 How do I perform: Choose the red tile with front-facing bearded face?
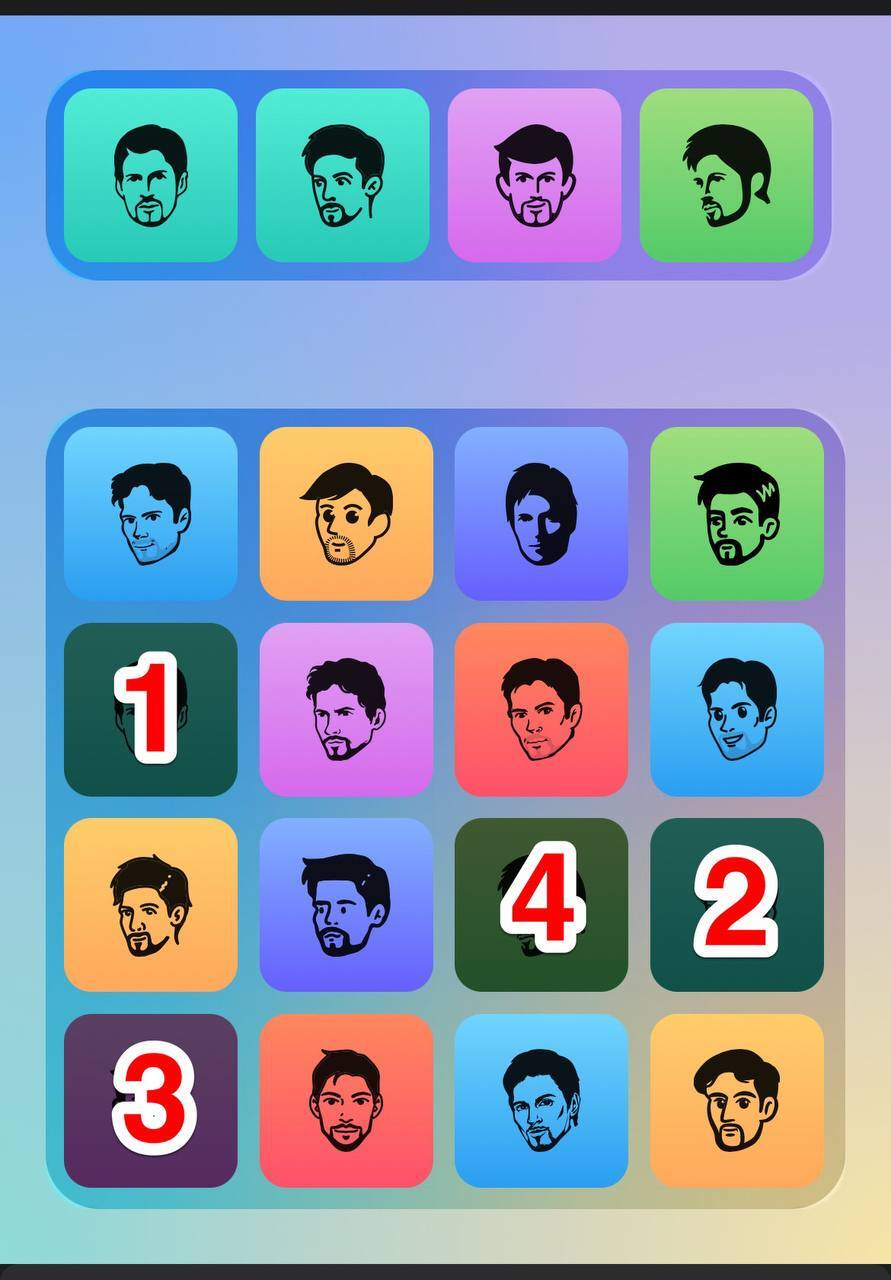point(346,1100)
